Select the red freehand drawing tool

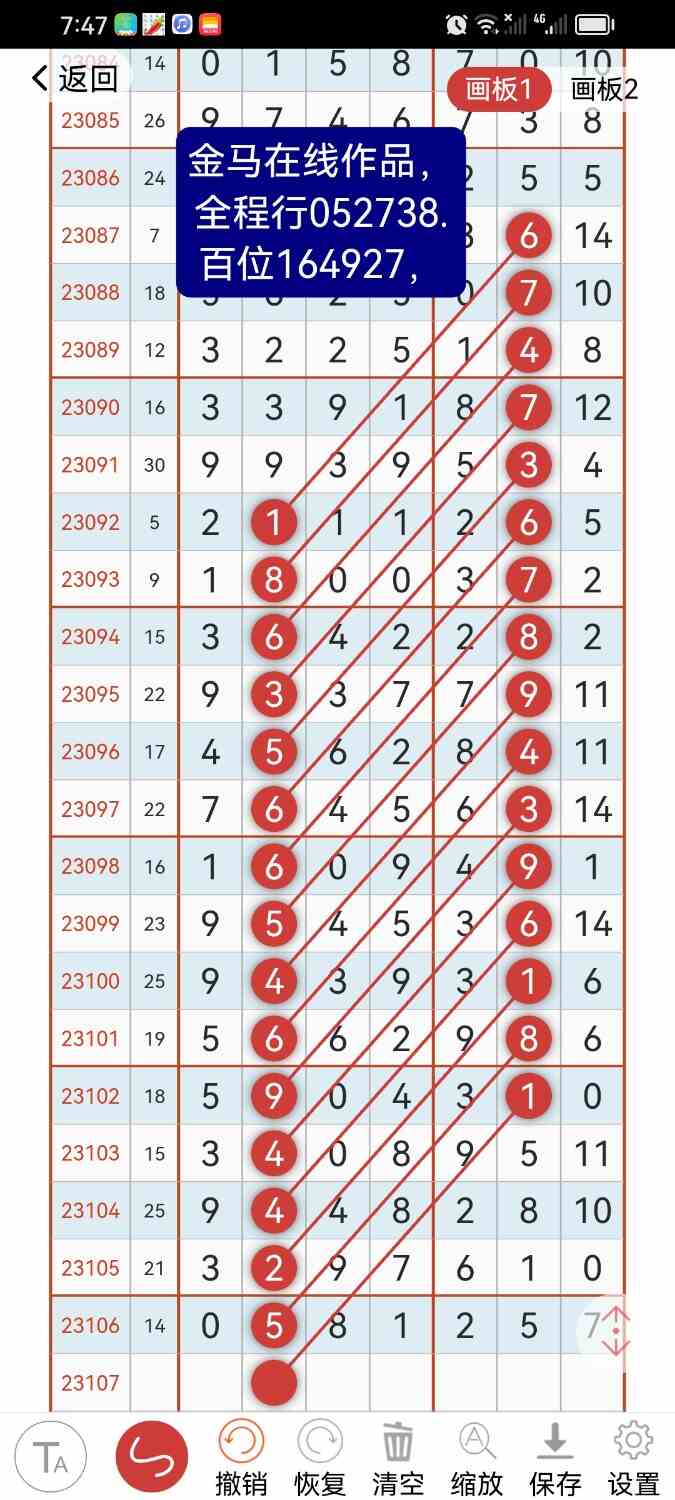point(152,1457)
